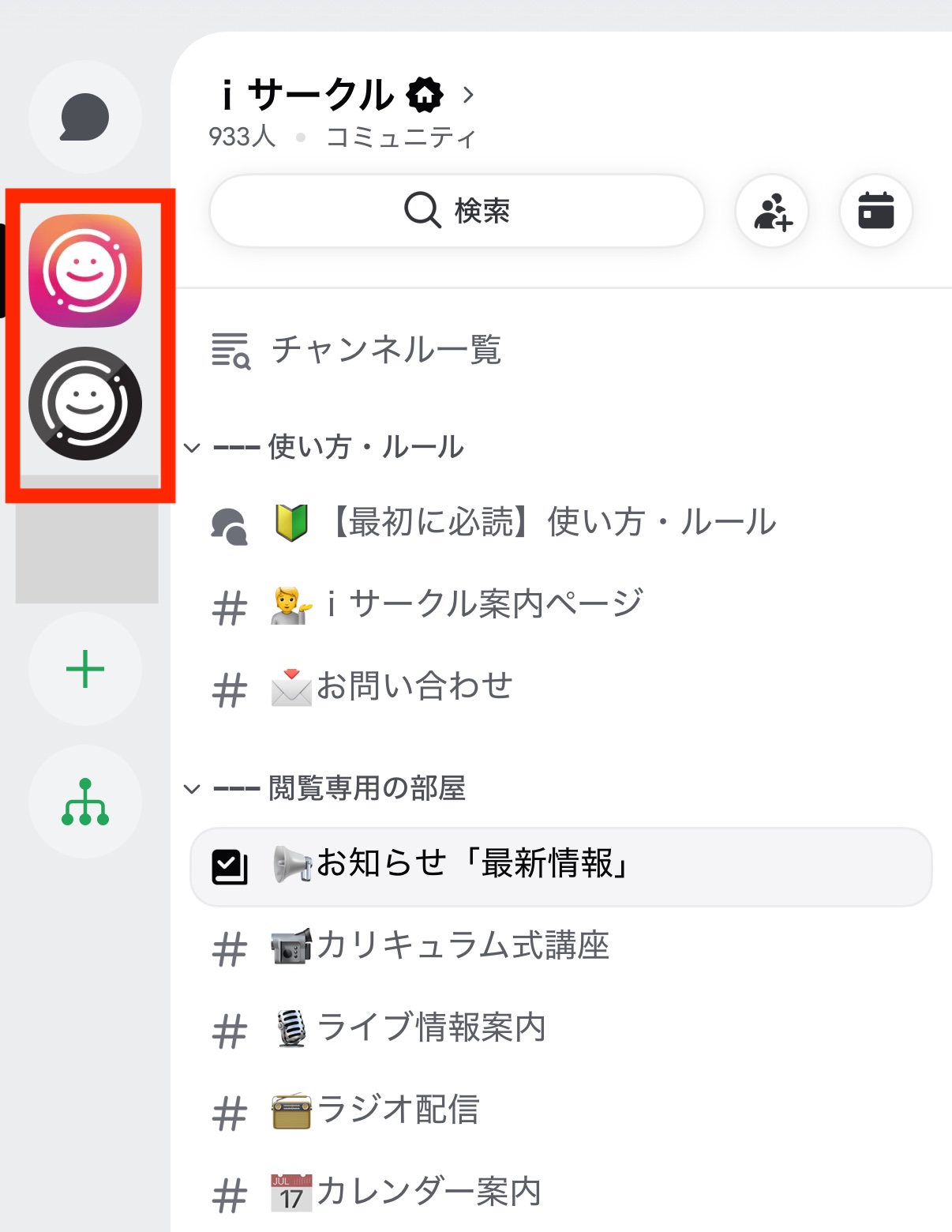Tap the 検索 search box
This screenshot has width=952, height=1232.
(x=456, y=211)
